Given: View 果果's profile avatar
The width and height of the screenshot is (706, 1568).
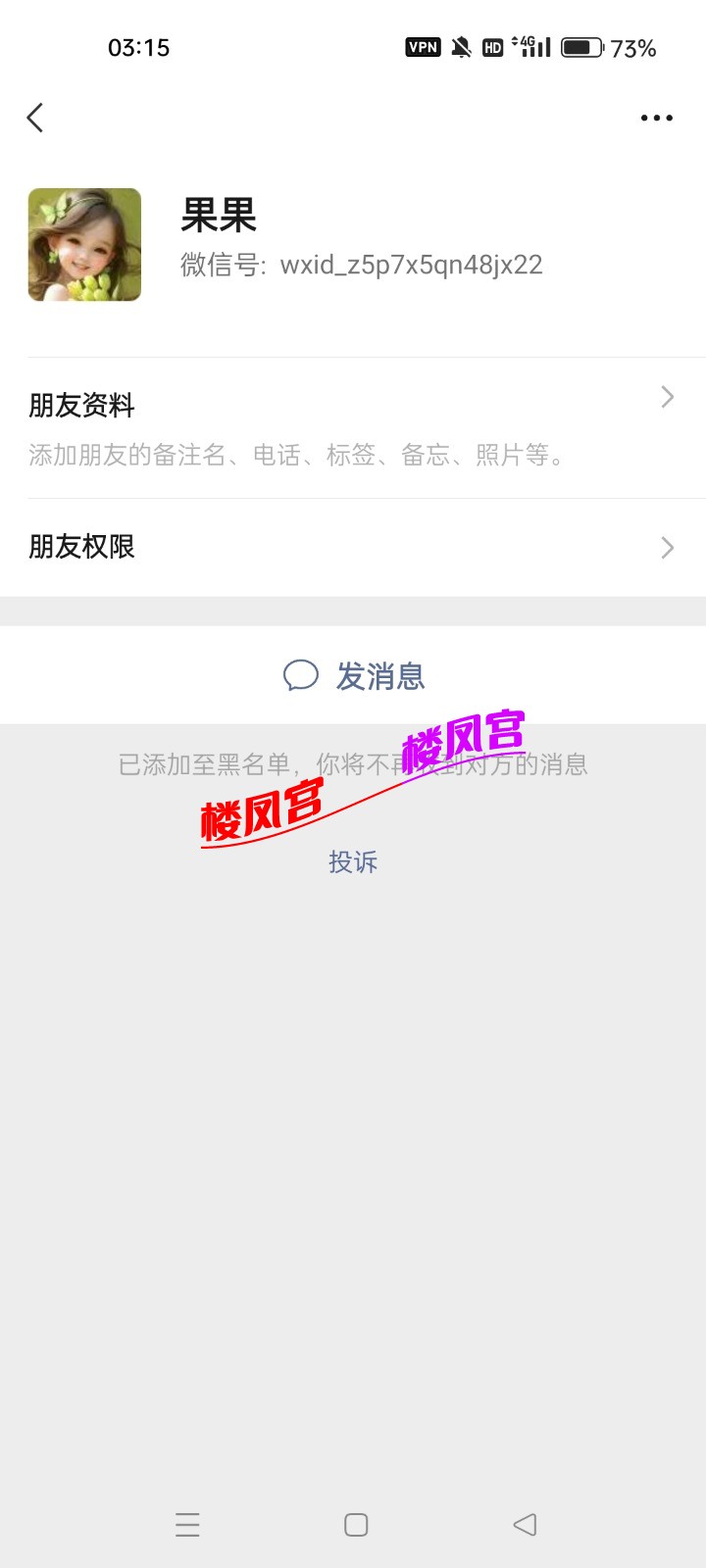Looking at the screenshot, I should click(x=84, y=245).
